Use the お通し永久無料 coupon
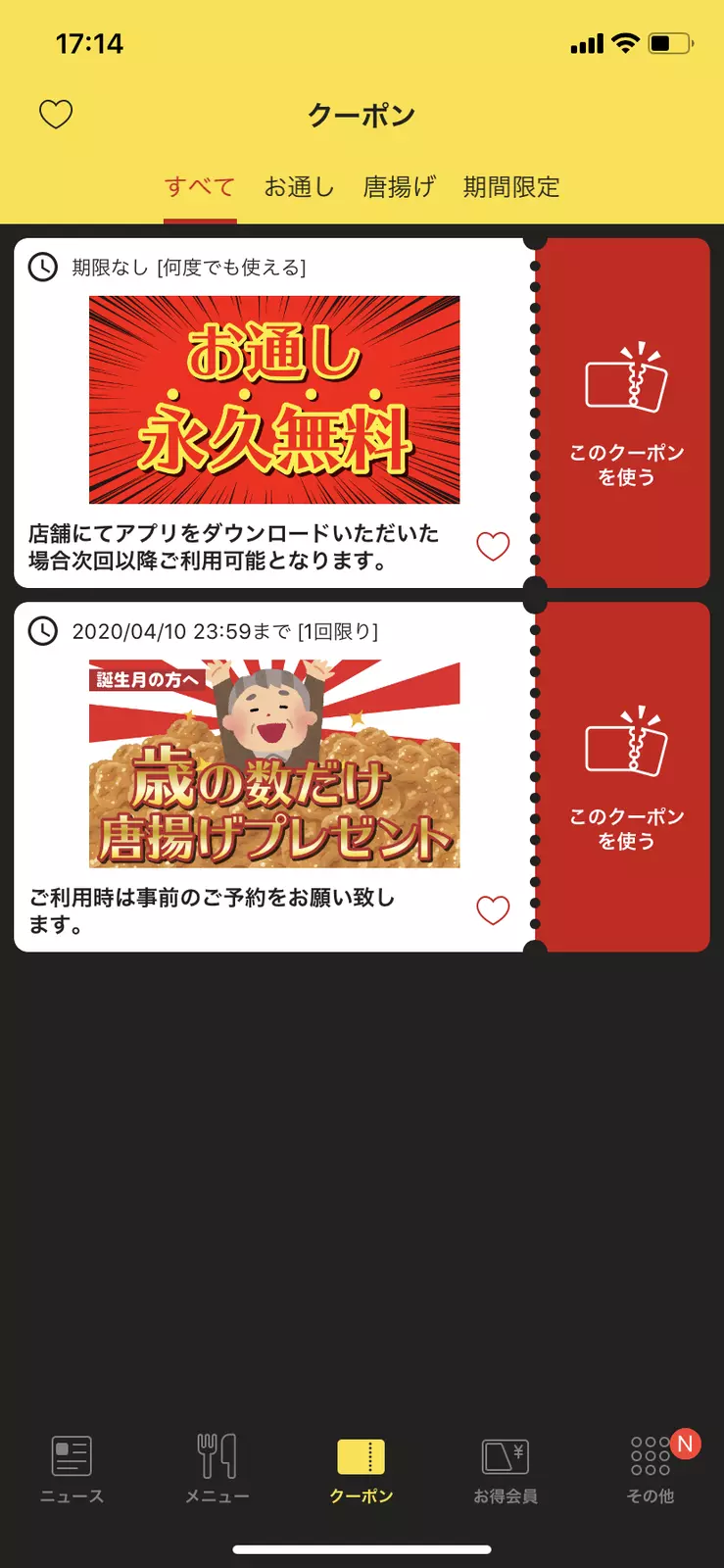The width and height of the screenshot is (724, 1568). 626,414
